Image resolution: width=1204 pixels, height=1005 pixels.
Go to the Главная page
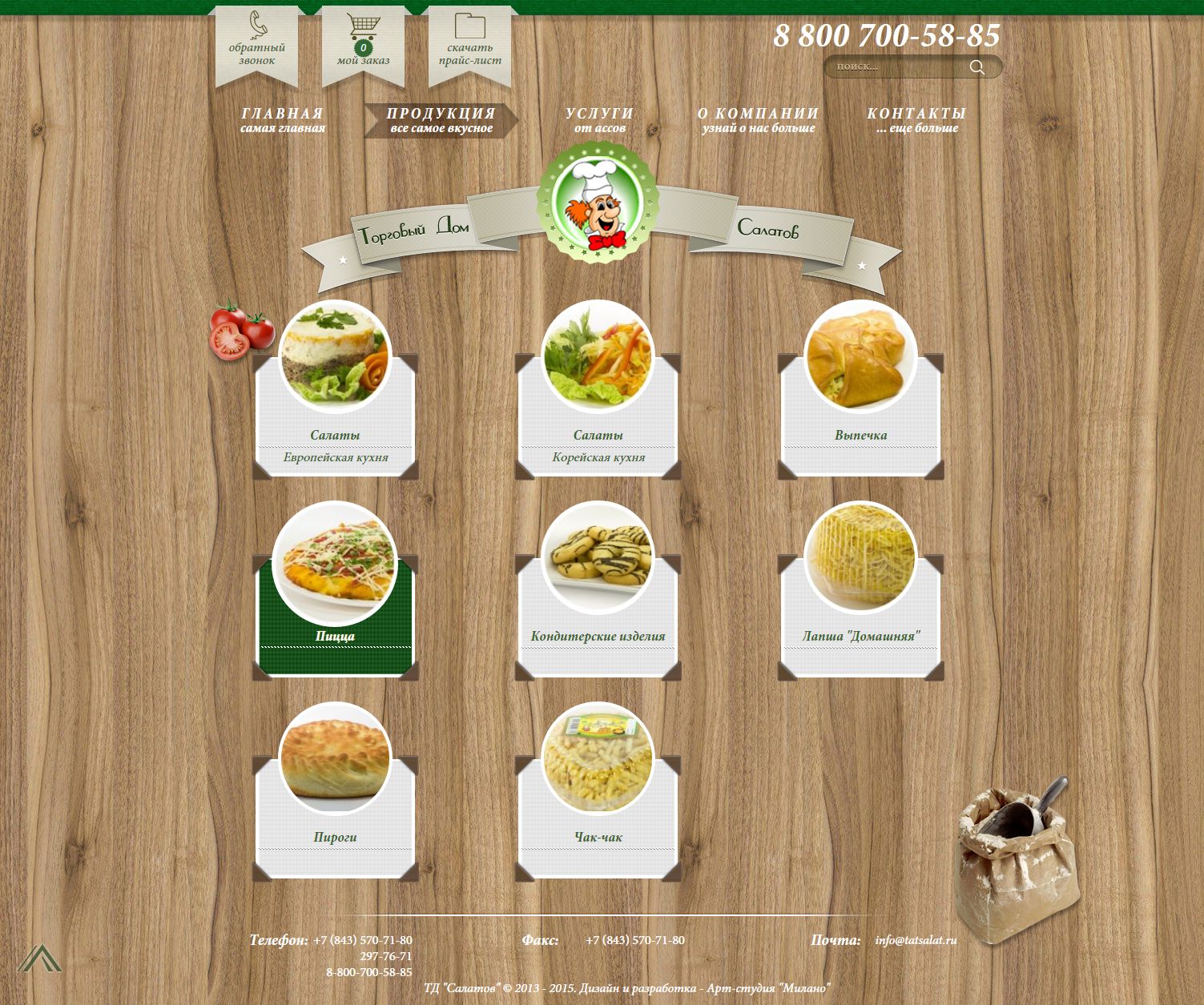282,120
